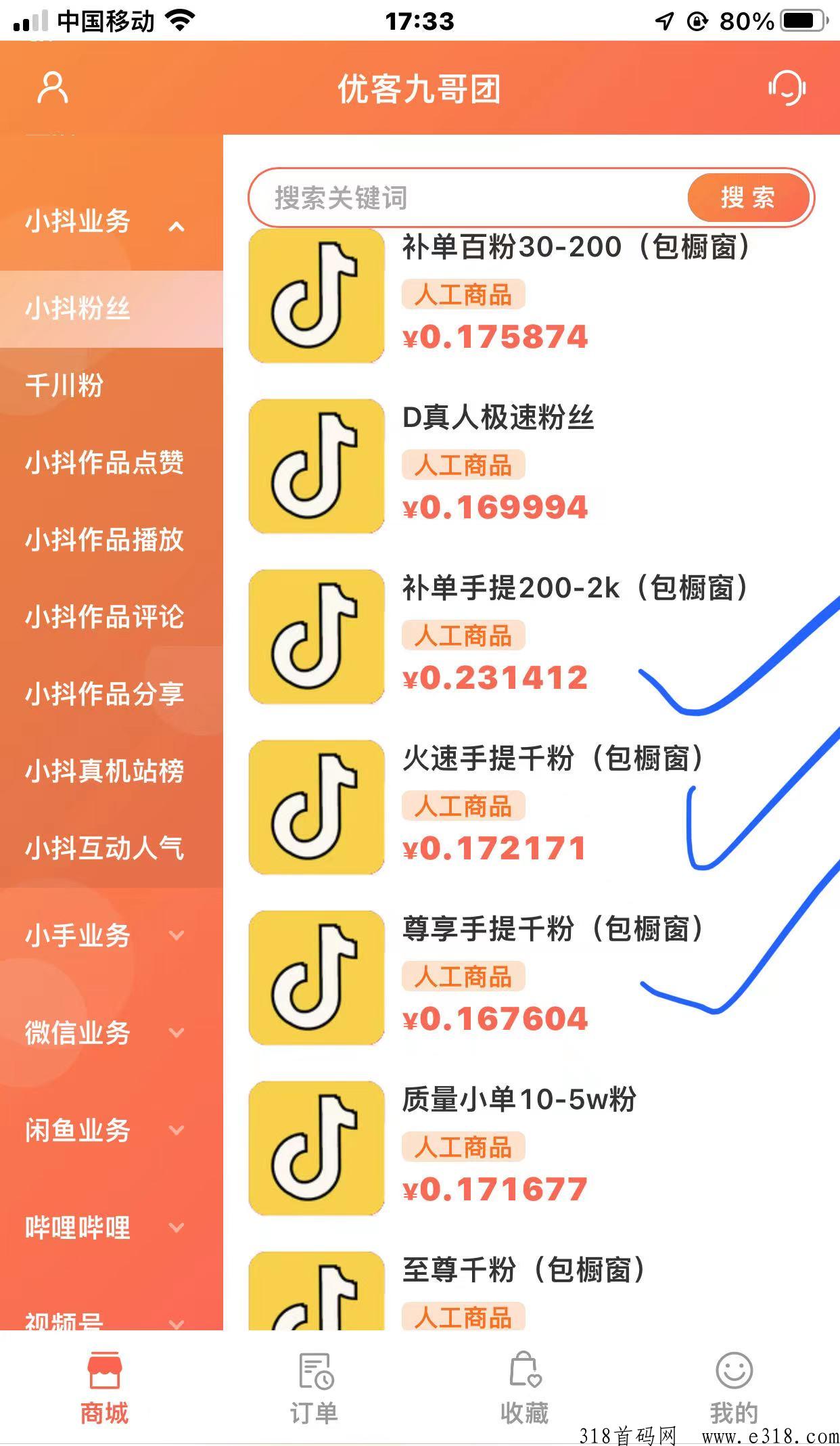The height and width of the screenshot is (1446, 840).
Task: Switch to the 我的 tab
Action: 734,1388
